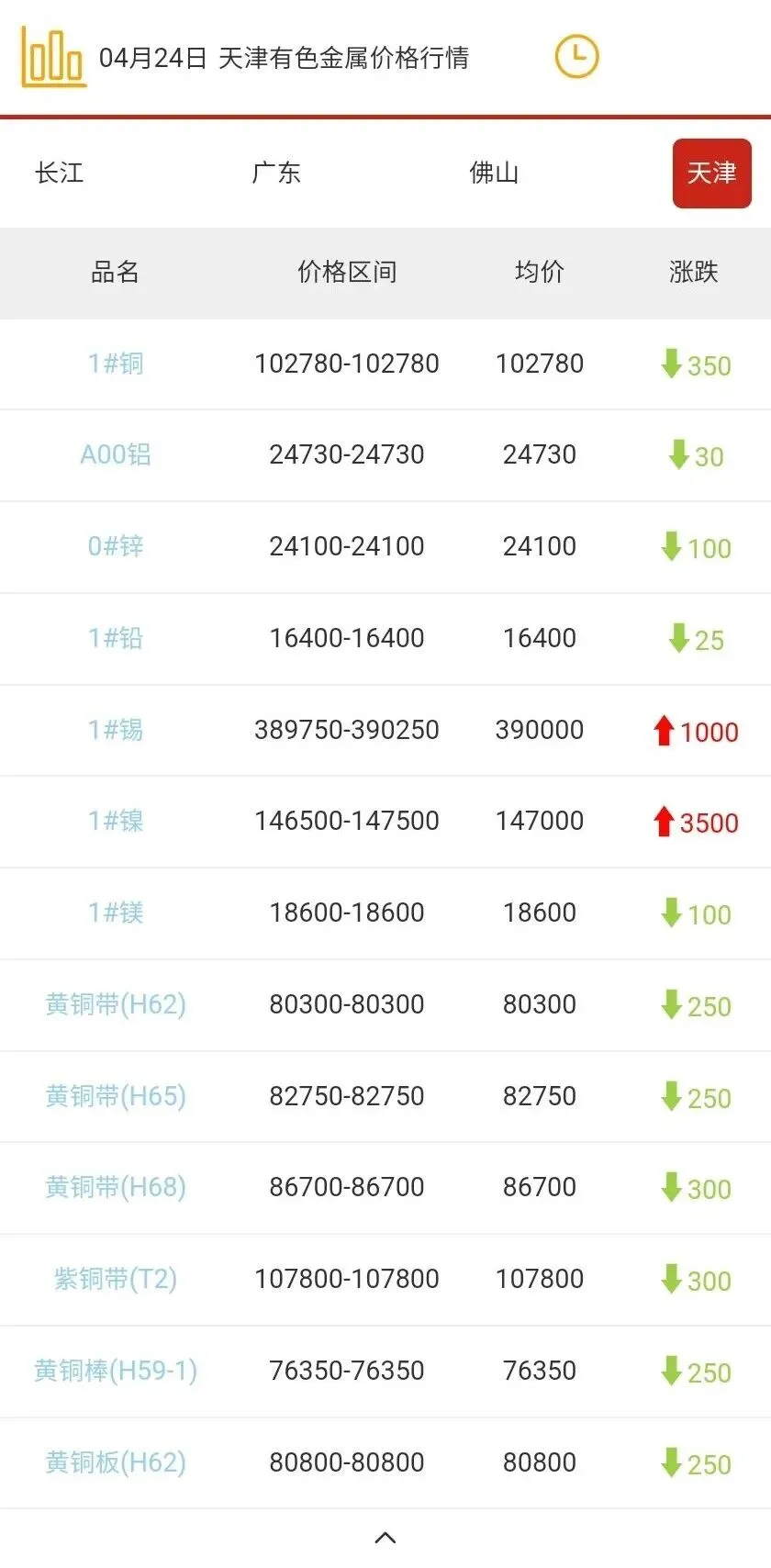
Task: Select the 天津 tab
Action: pyautogui.click(x=711, y=173)
